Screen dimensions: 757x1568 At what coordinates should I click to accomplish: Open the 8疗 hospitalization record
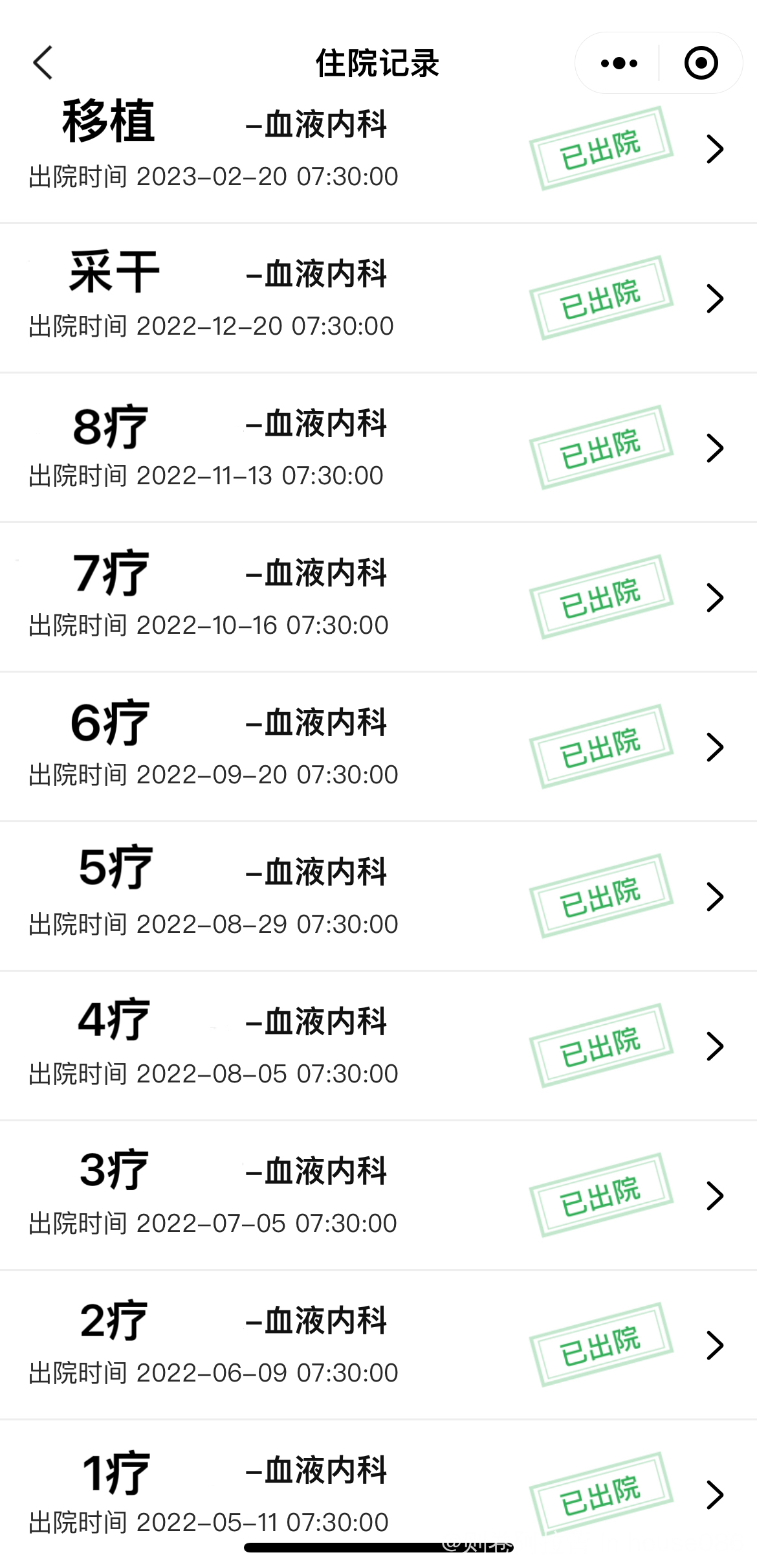pyautogui.click(x=378, y=448)
